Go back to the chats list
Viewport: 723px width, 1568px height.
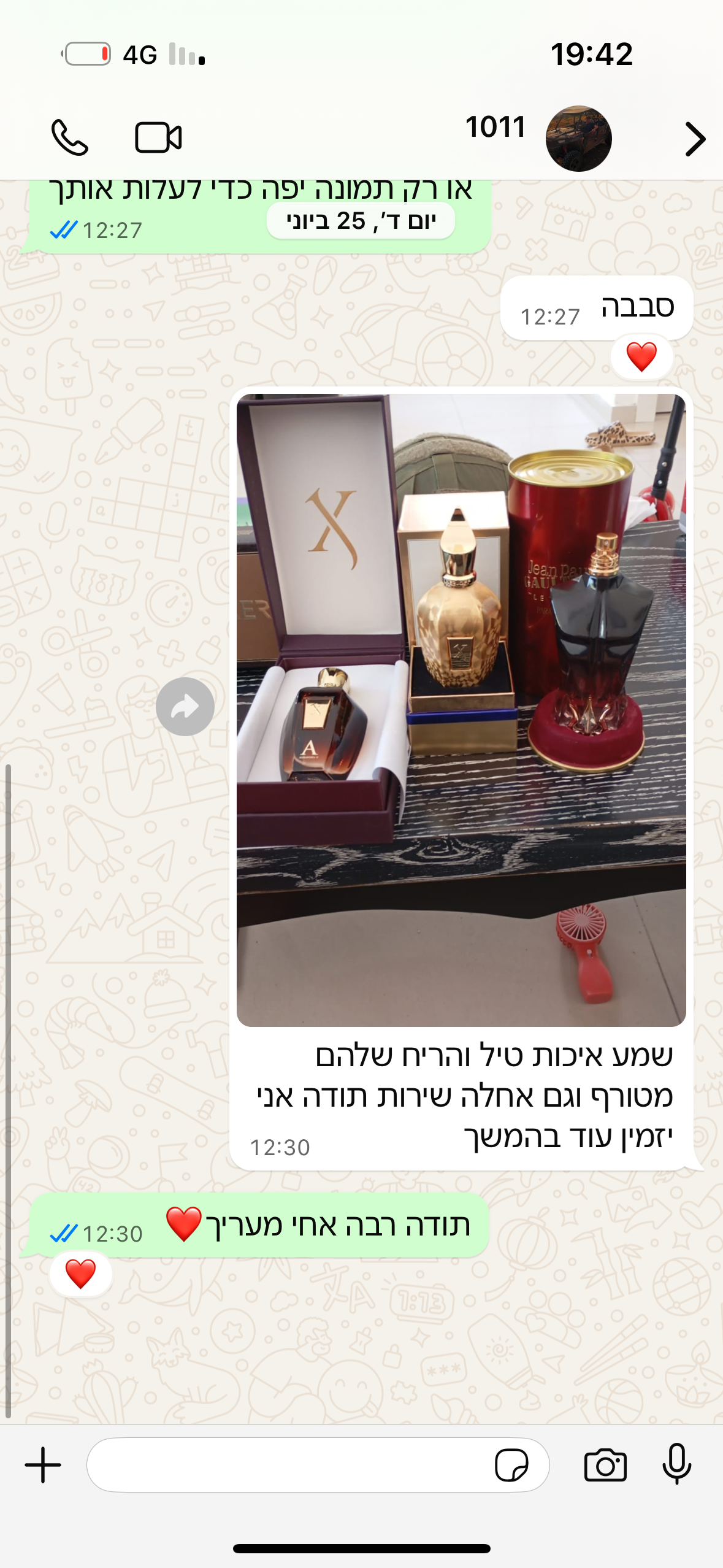(695, 139)
